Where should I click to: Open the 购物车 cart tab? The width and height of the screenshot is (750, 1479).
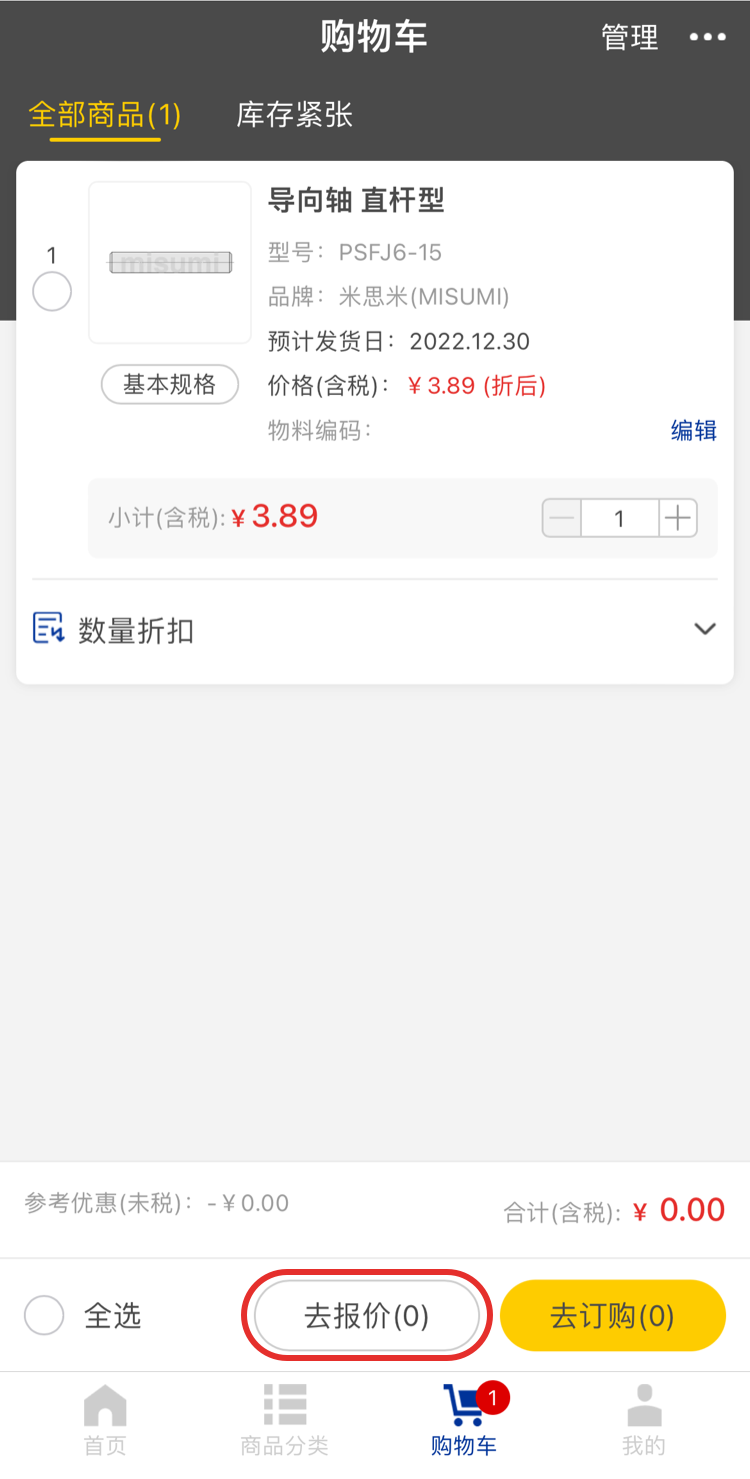coord(464,1420)
